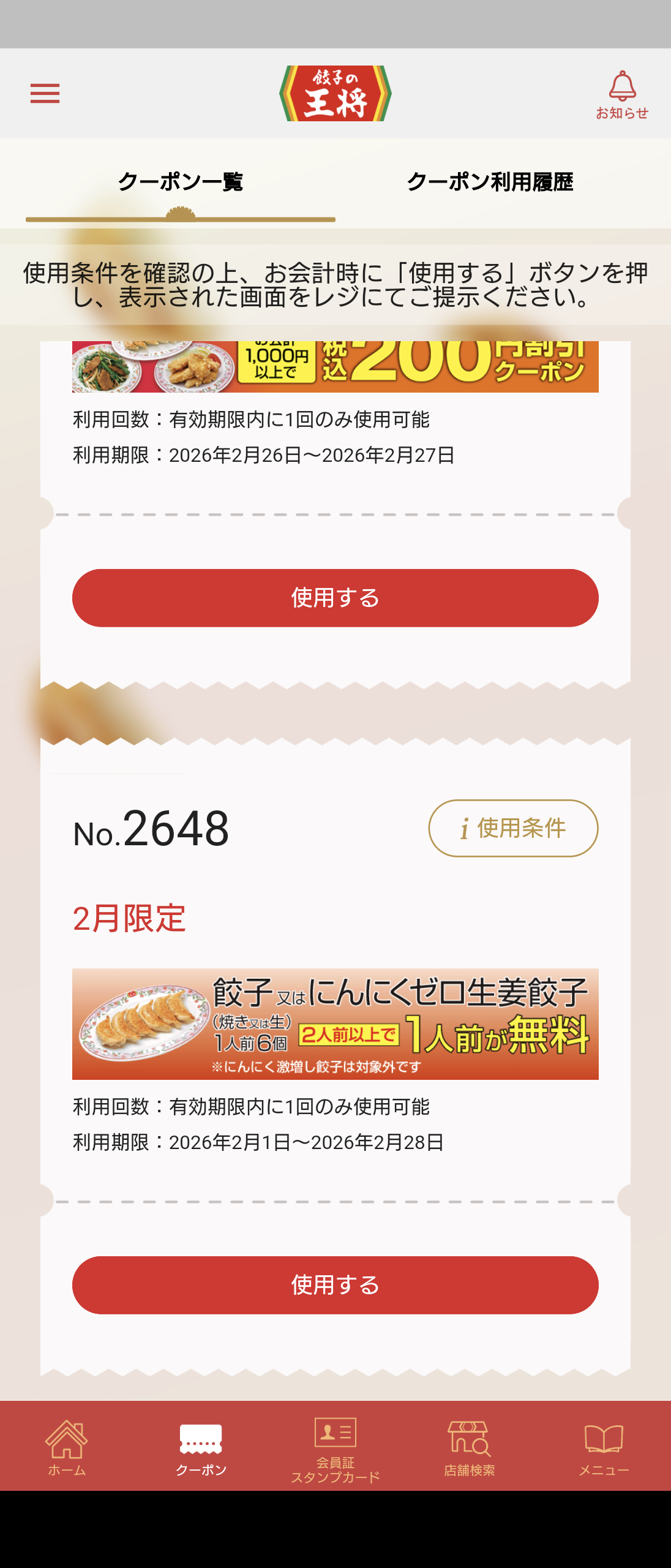Switch to the メニュー tab
The height and width of the screenshot is (1568, 671).
click(604, 1447)
